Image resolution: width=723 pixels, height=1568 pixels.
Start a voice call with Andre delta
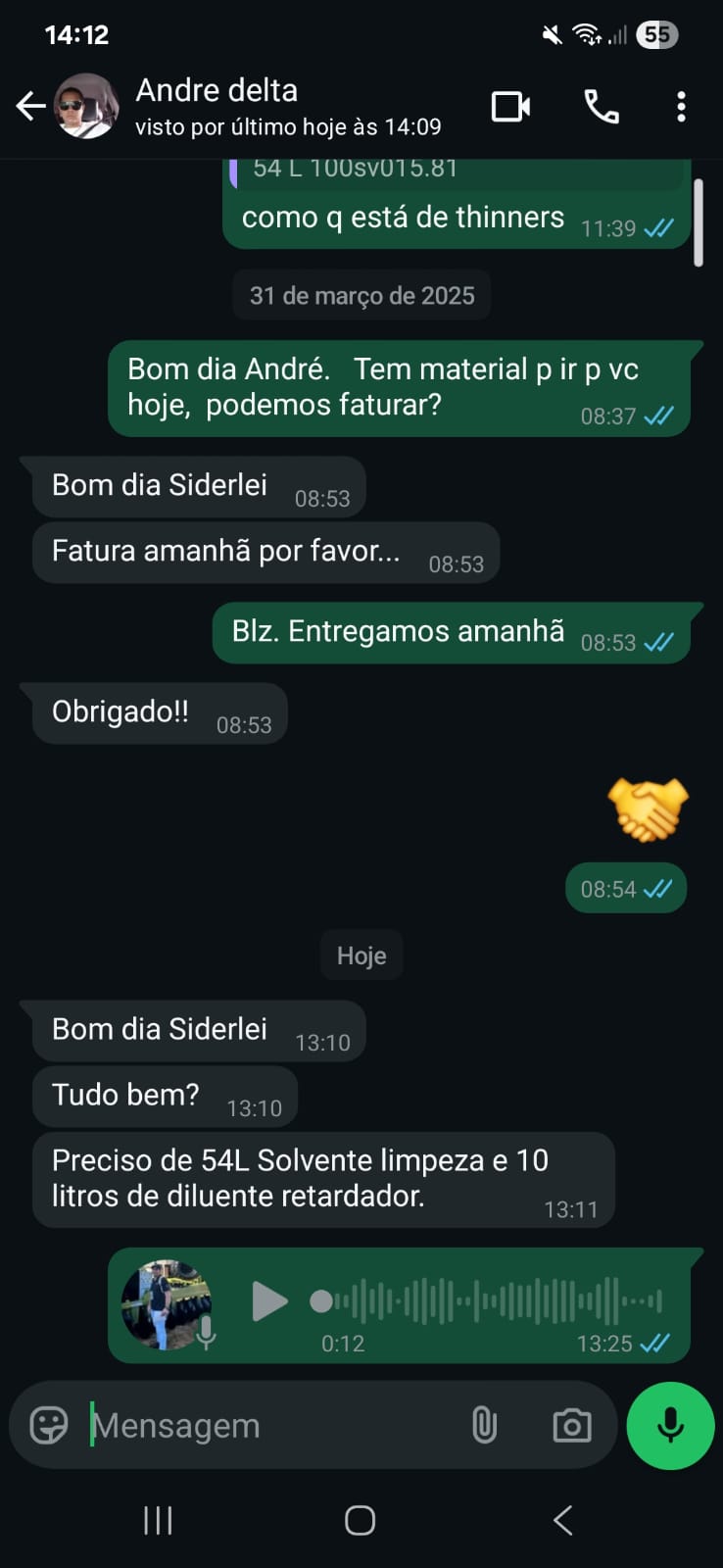pyautogui.click(x=601, y=106)
